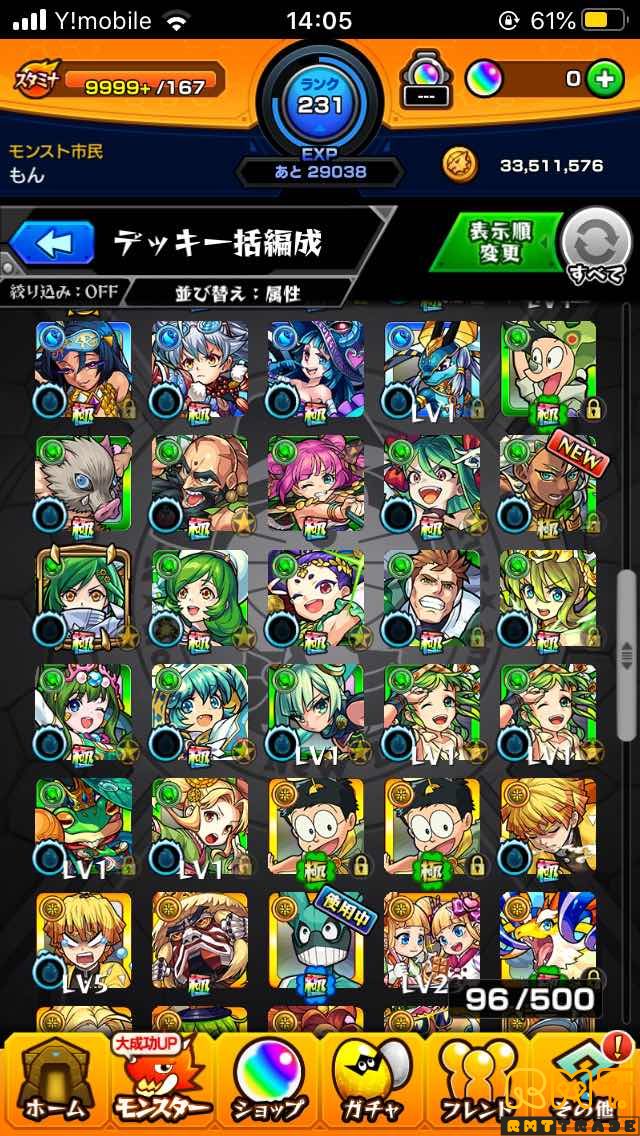Image resolution: width=640 pixels, height=1136 pixels.
Task: Tap the 表示順変更 button
Action: click(x=497, y=241)
